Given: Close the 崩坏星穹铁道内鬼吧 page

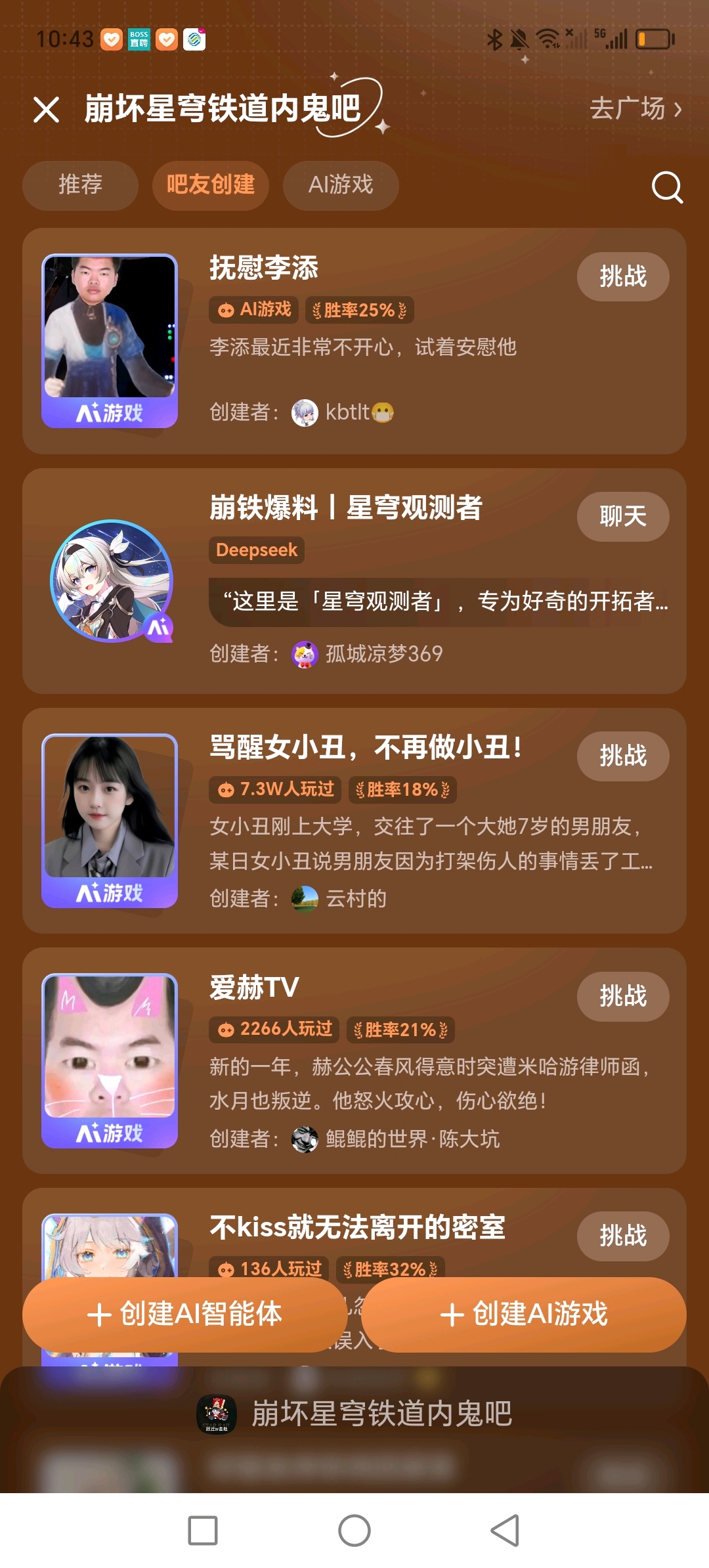Looking at the screenshot, I should tap(46, 110).
